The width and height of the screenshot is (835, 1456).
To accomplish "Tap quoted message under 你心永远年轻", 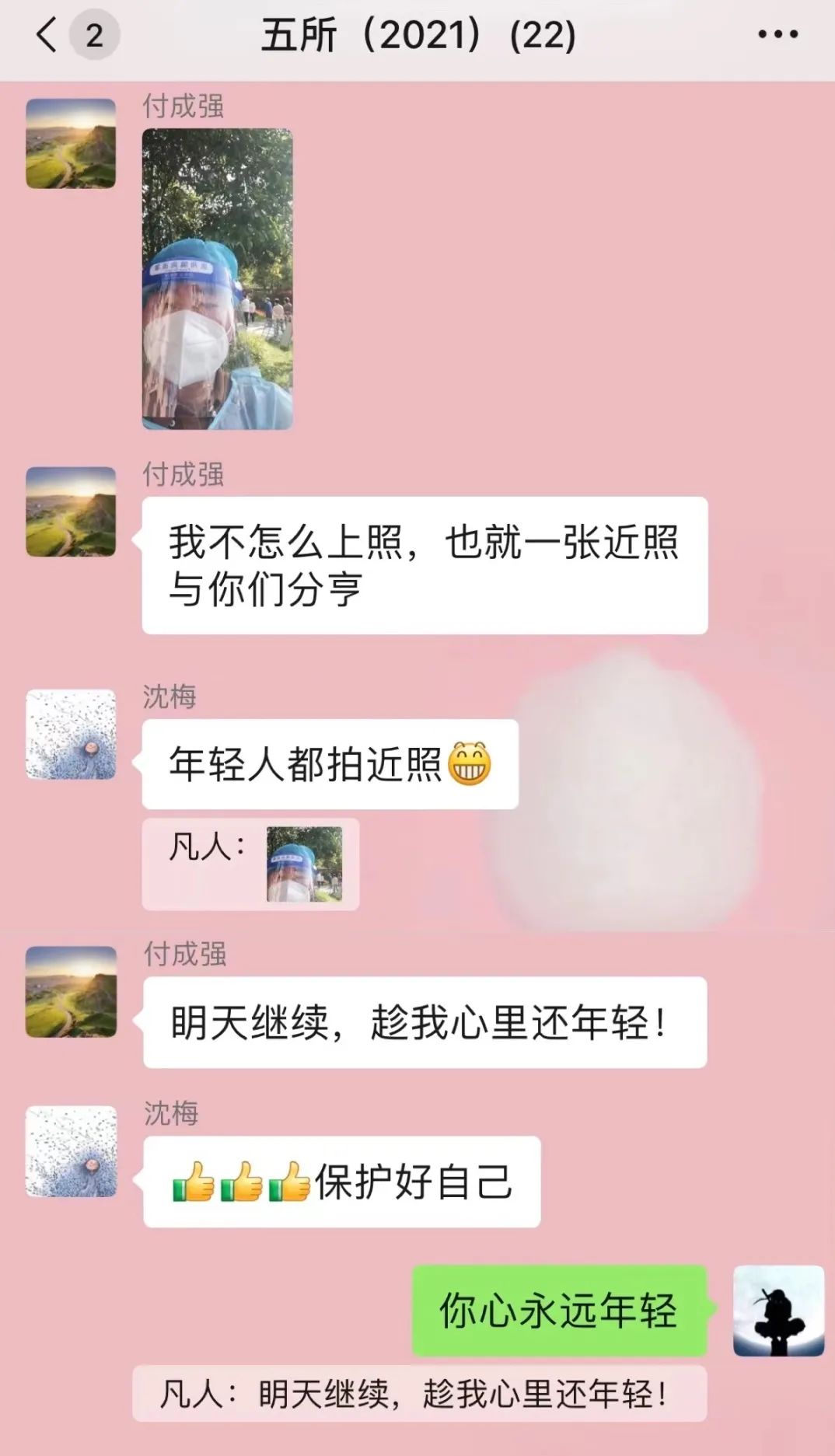I will click(419, 1394).
